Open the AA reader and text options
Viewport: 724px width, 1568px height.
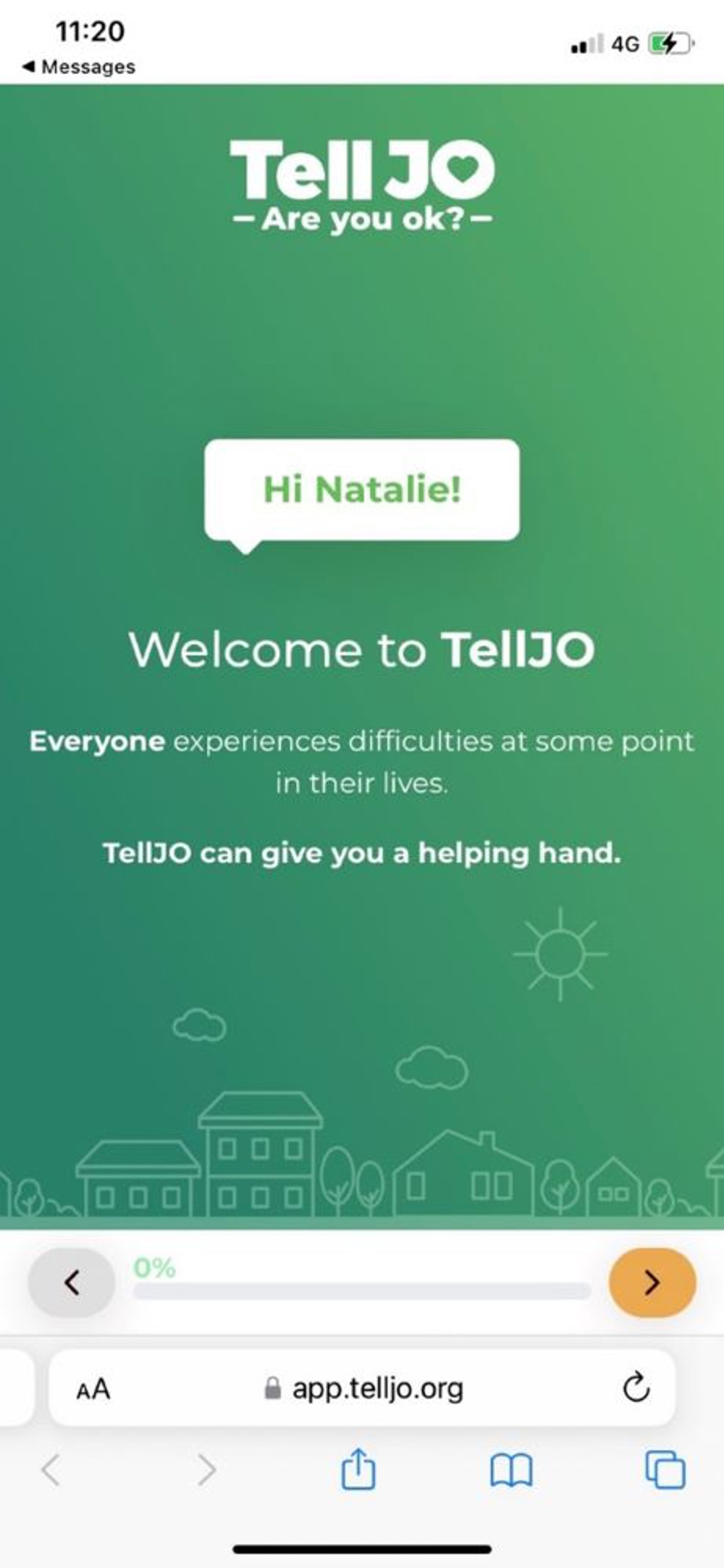click(x=93, y=1389)
